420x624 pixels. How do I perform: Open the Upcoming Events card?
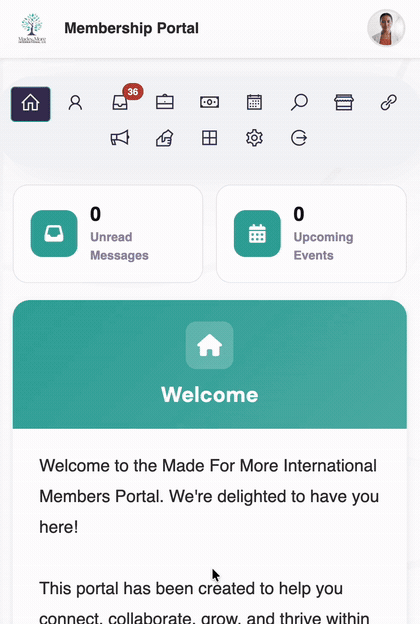point(311,234)
